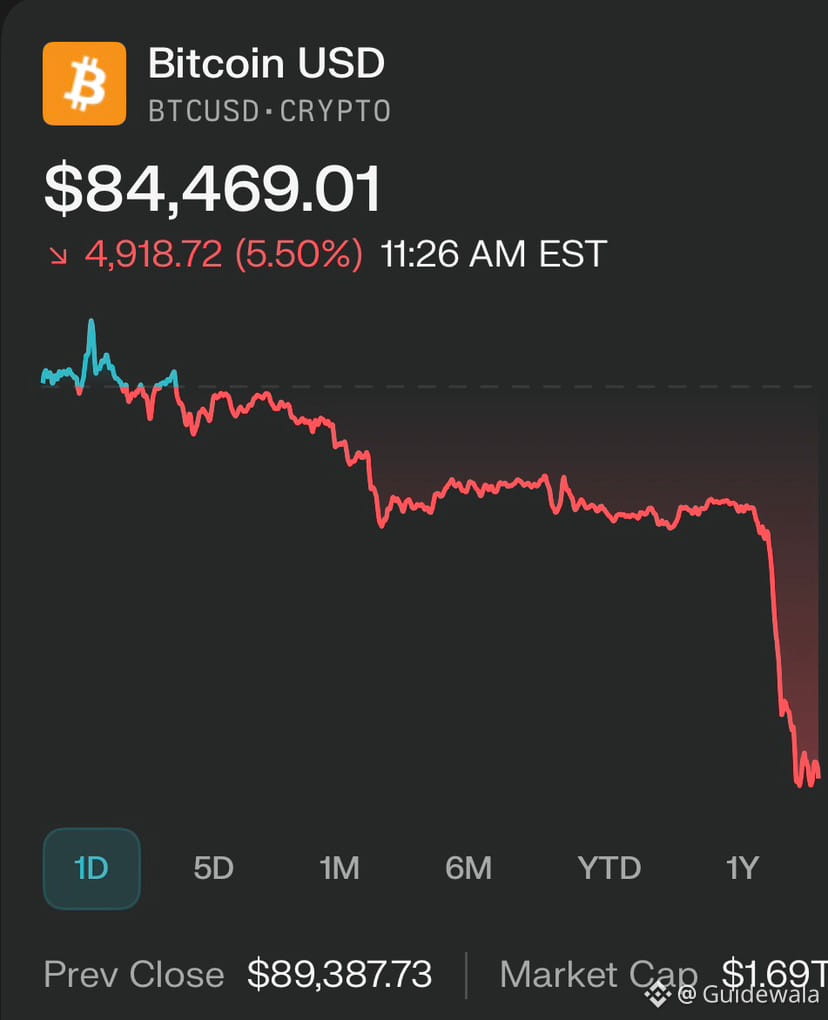Choose the 1Y time range

(x=742, y=868)
